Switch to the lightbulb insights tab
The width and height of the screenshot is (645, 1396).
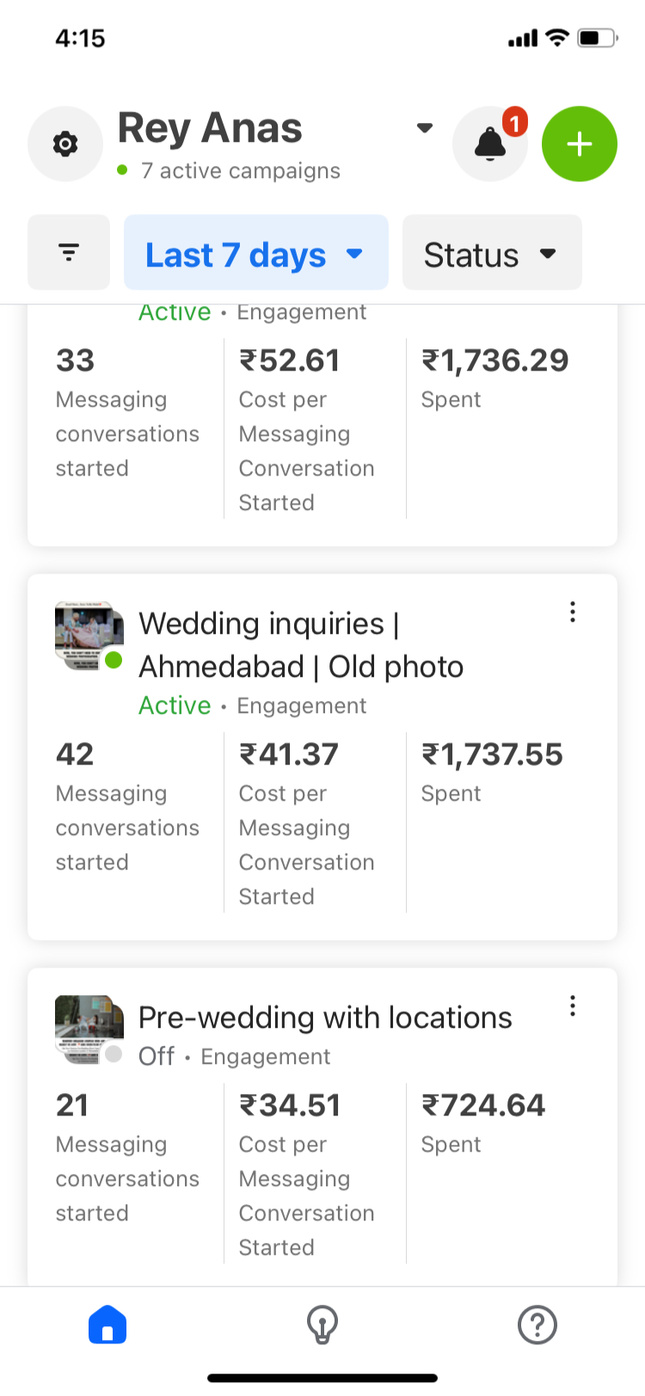point(322,1326)
